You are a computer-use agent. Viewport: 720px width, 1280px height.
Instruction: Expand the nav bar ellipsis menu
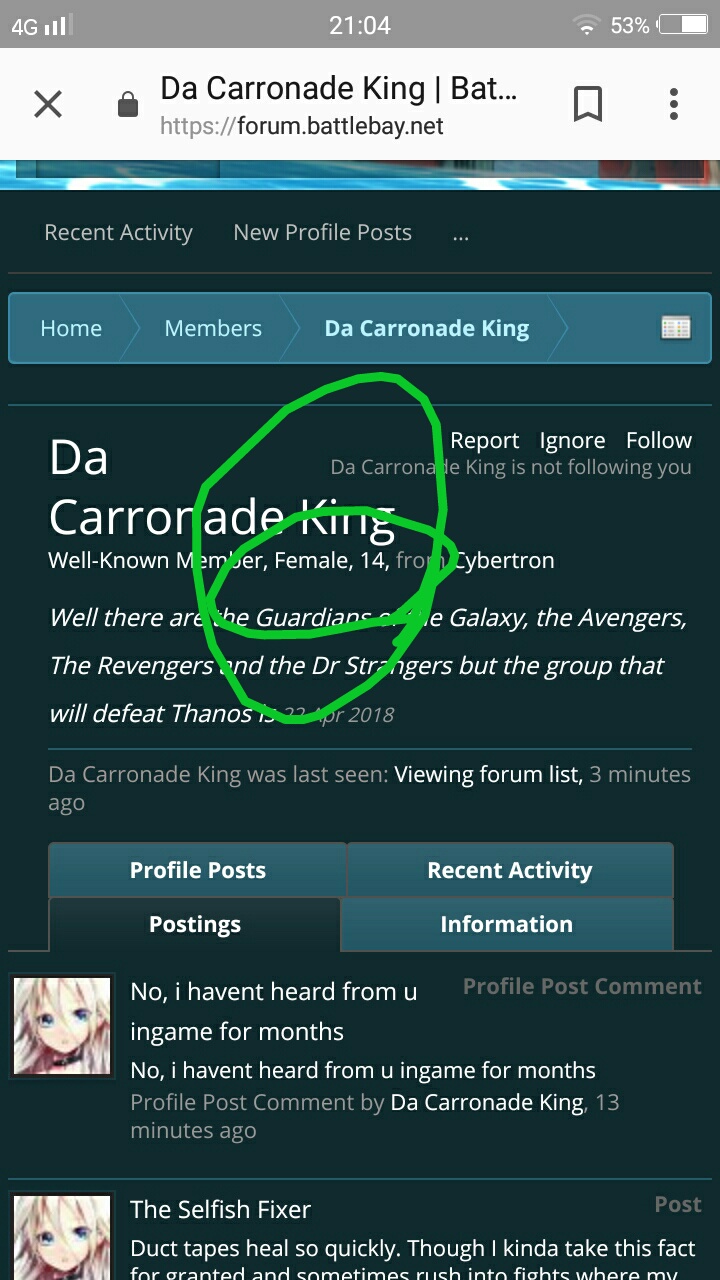tap(461, 236)
